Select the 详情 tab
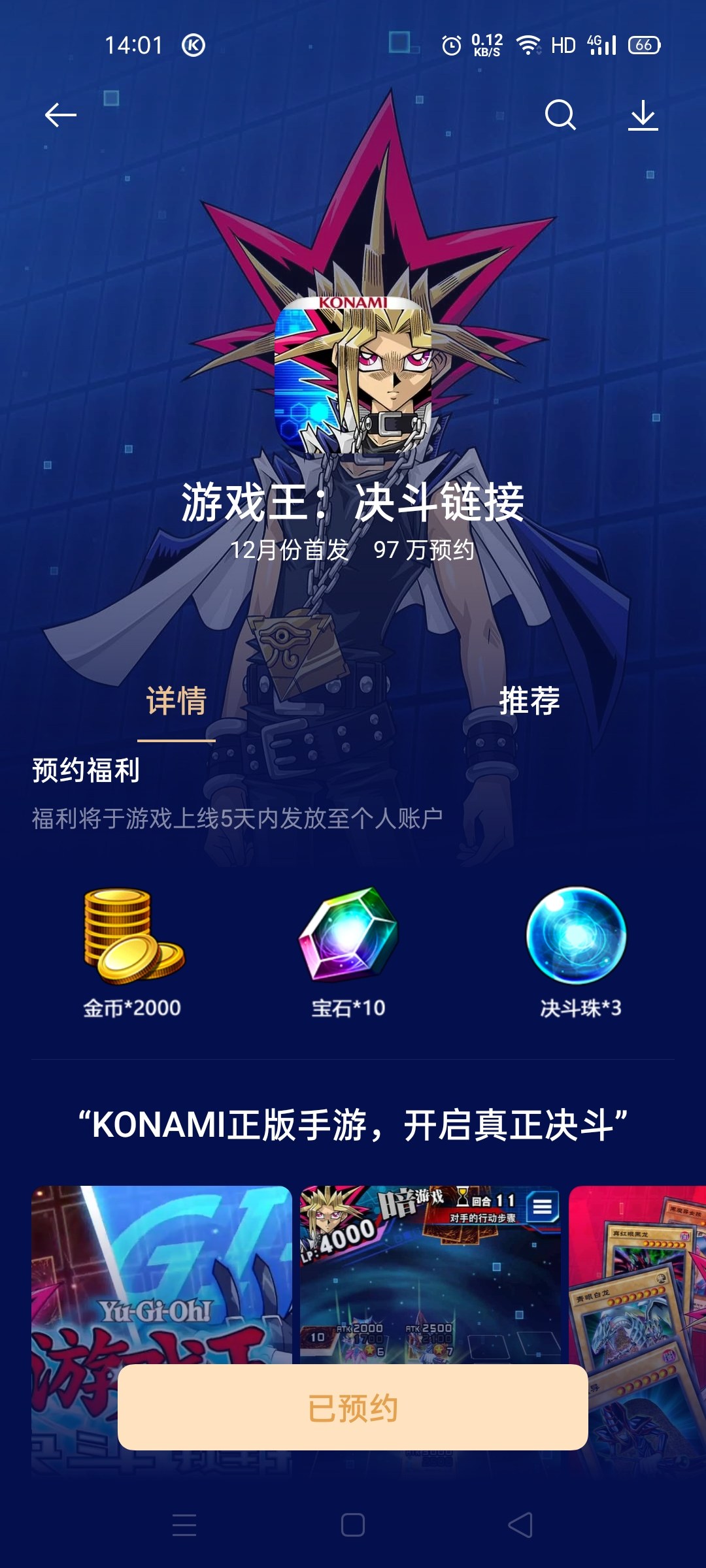706x1568 pixels. [x=176, y=701]
